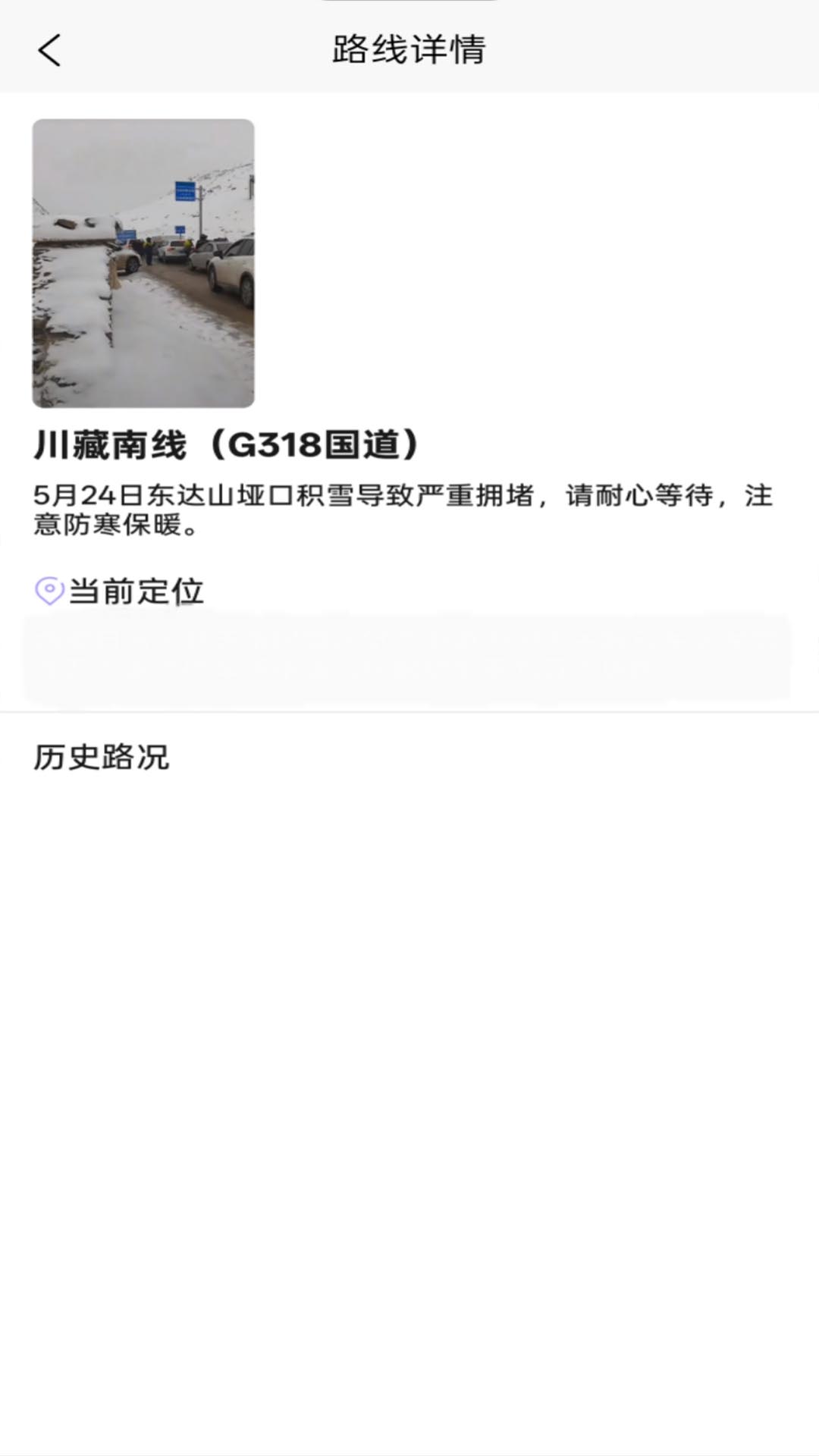Tap the G318 highway route image preview

click(143, 262)
